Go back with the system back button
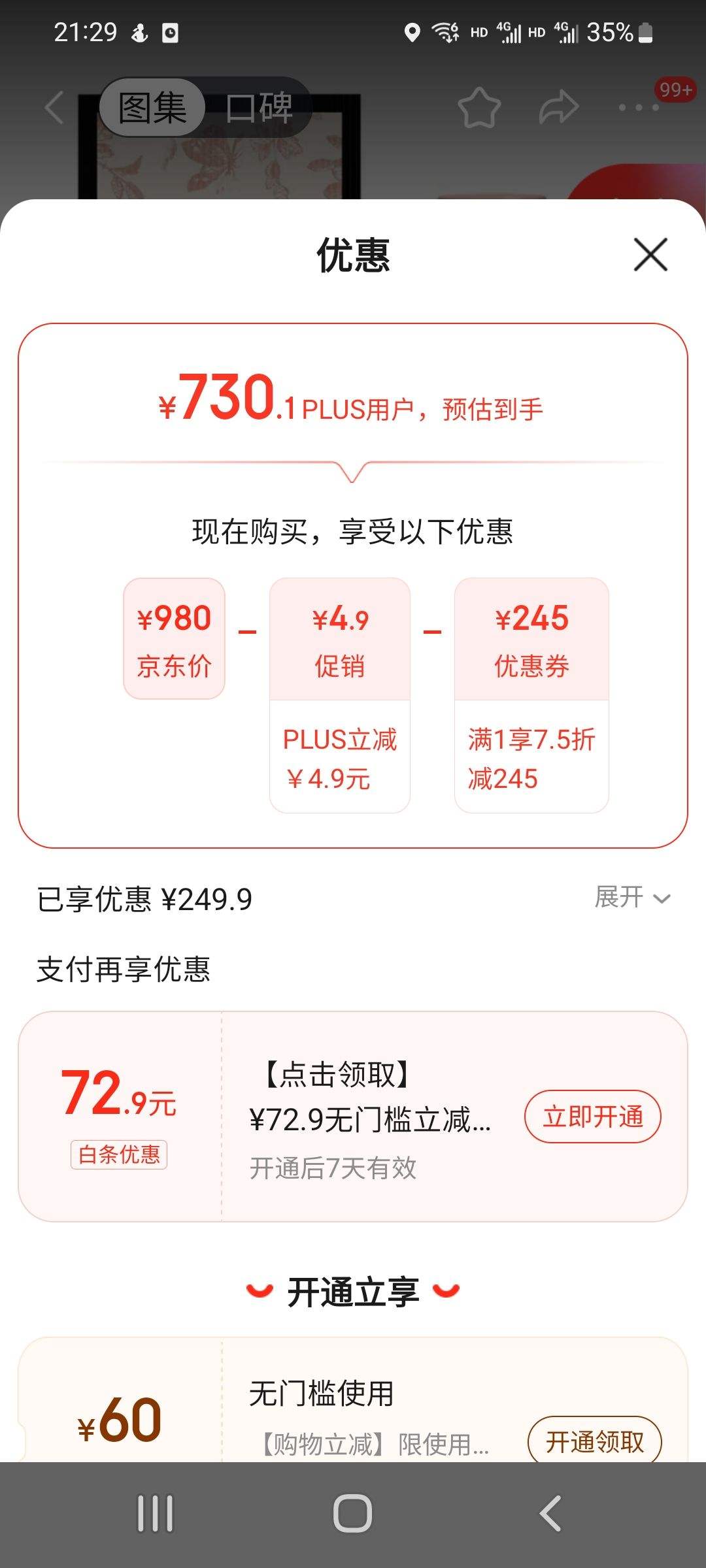The height and width of the screenshot is (1568, 706). [550, 1513]
